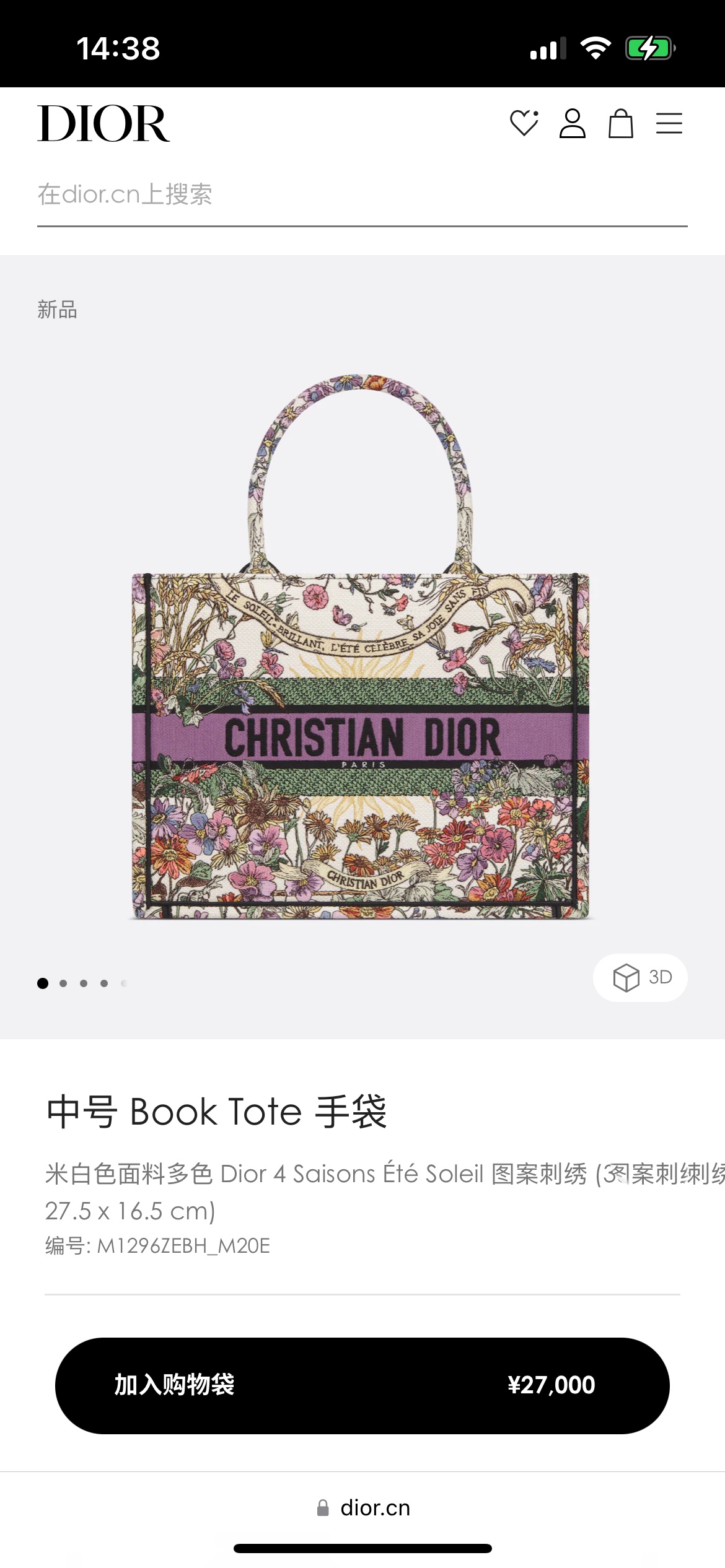Open the shopping bag icon
Screen dimensions: 725x1568
[621, 123]
